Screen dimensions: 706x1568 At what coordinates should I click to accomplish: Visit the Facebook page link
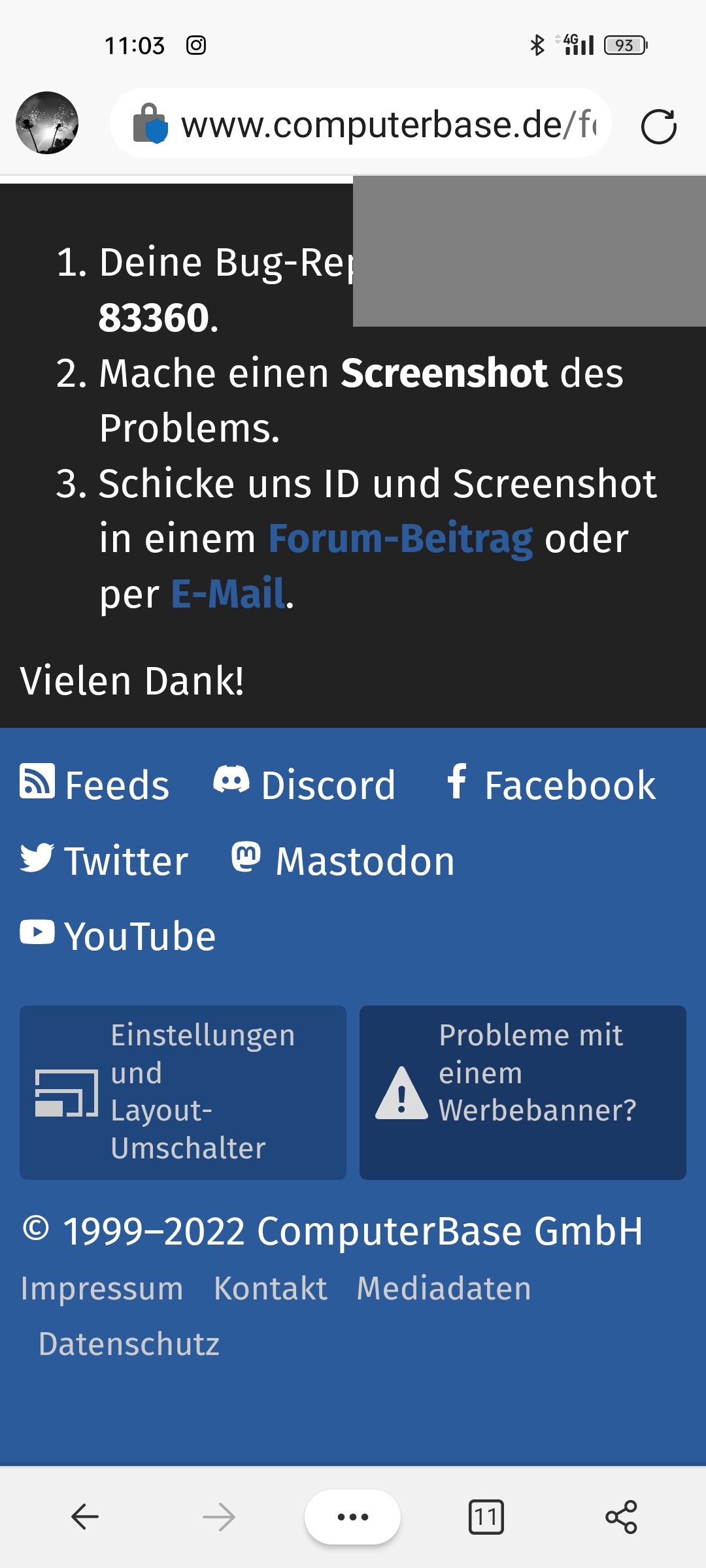551,784
